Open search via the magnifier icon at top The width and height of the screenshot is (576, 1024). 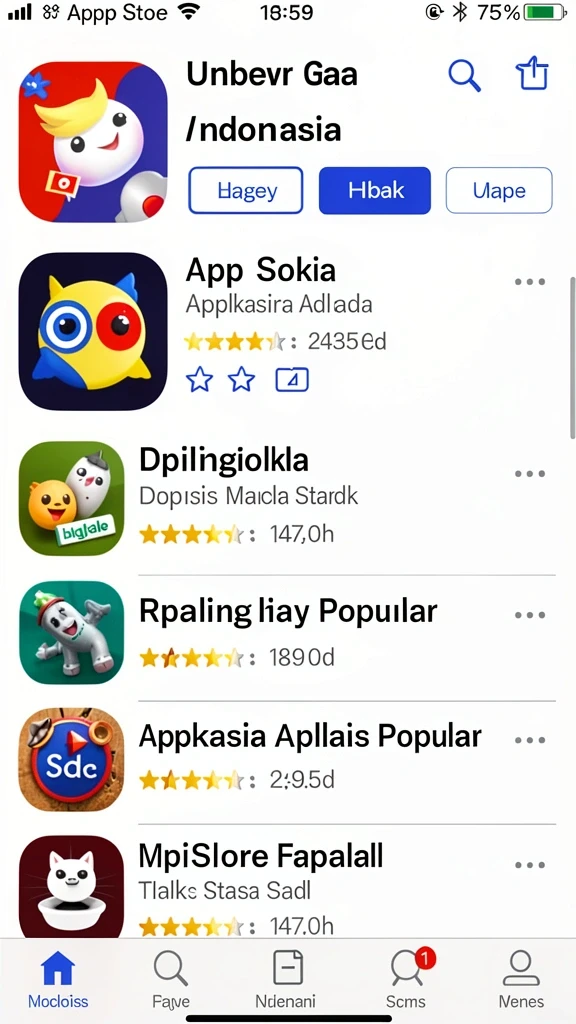(464, 76)
